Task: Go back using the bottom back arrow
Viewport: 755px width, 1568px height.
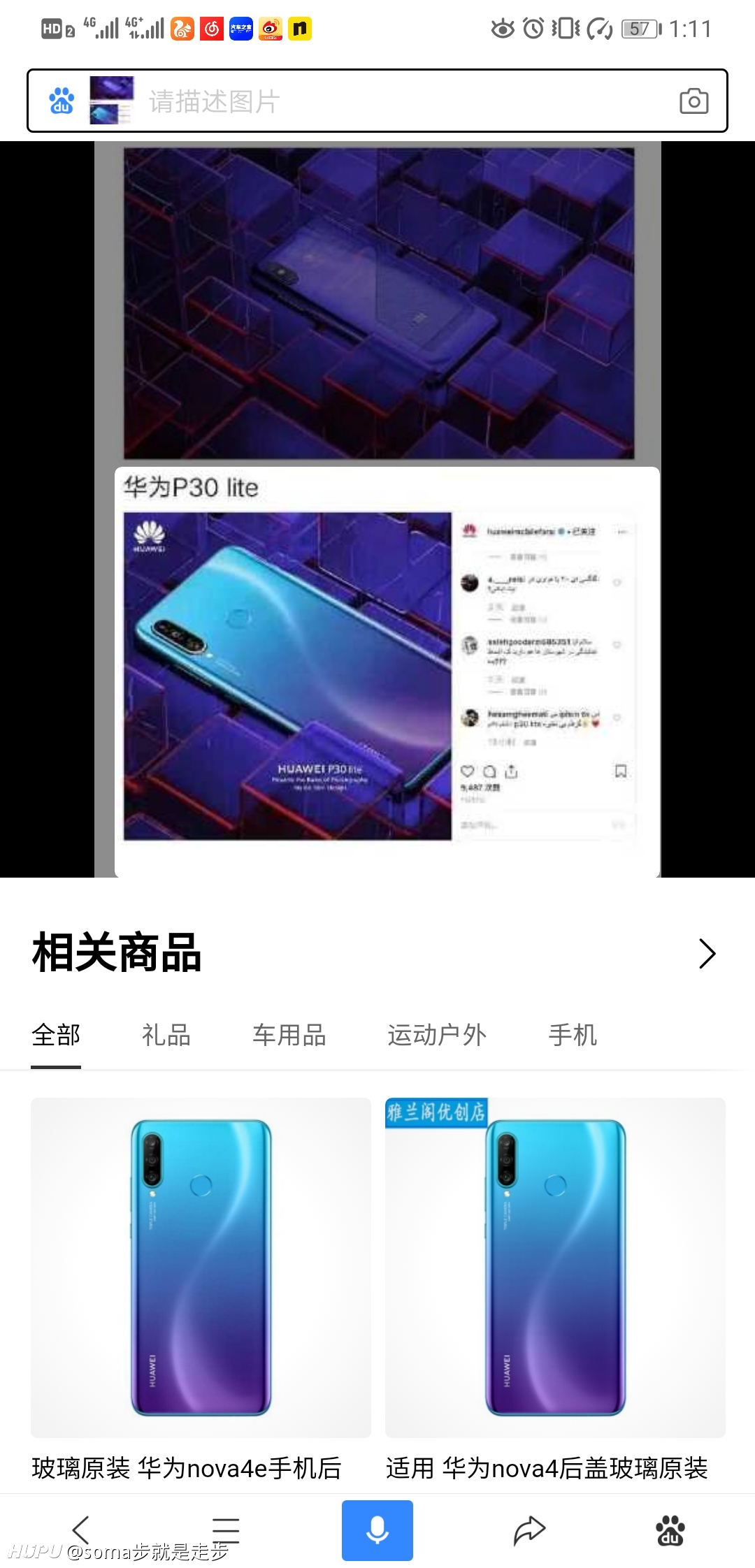Action: point(81,1530)
